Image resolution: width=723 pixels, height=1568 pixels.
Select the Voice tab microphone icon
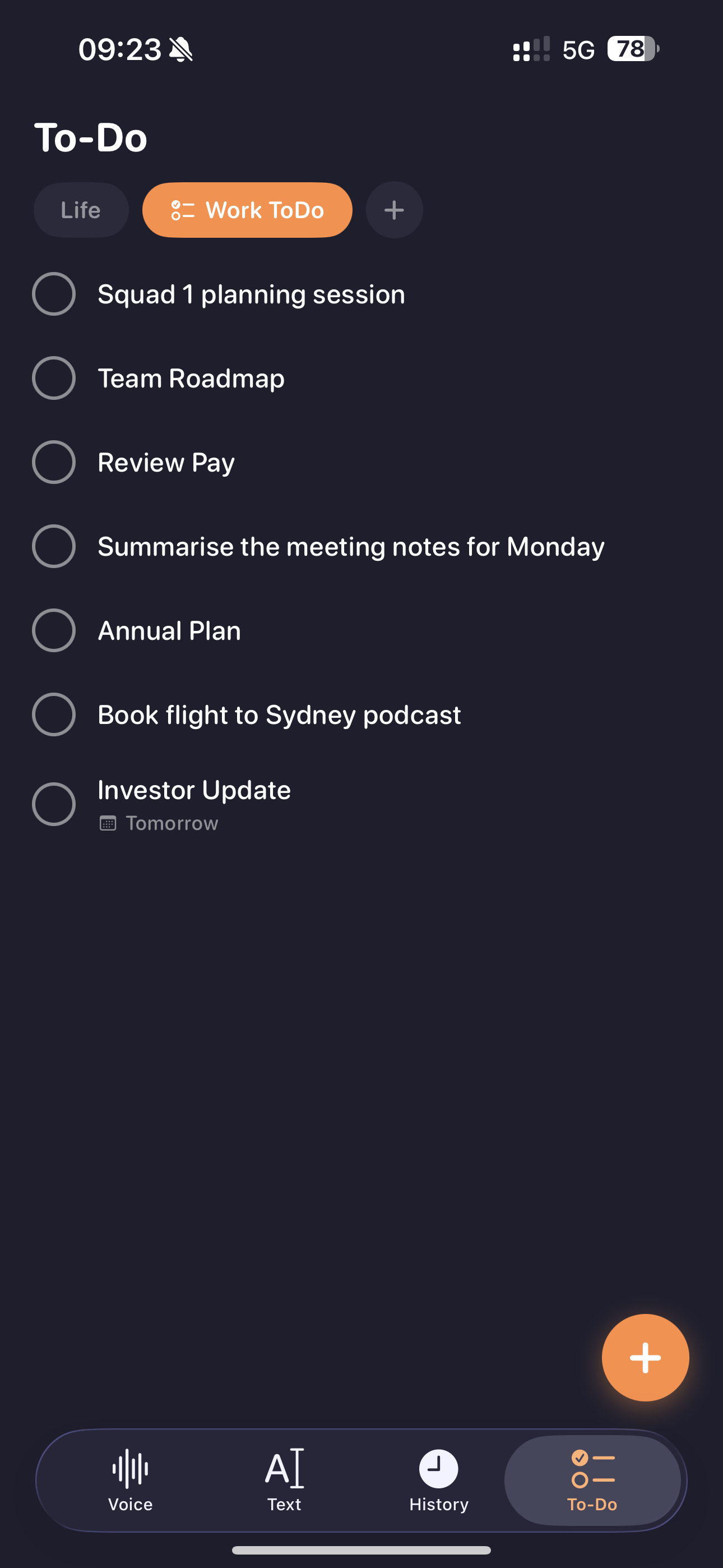[129, 1469]
